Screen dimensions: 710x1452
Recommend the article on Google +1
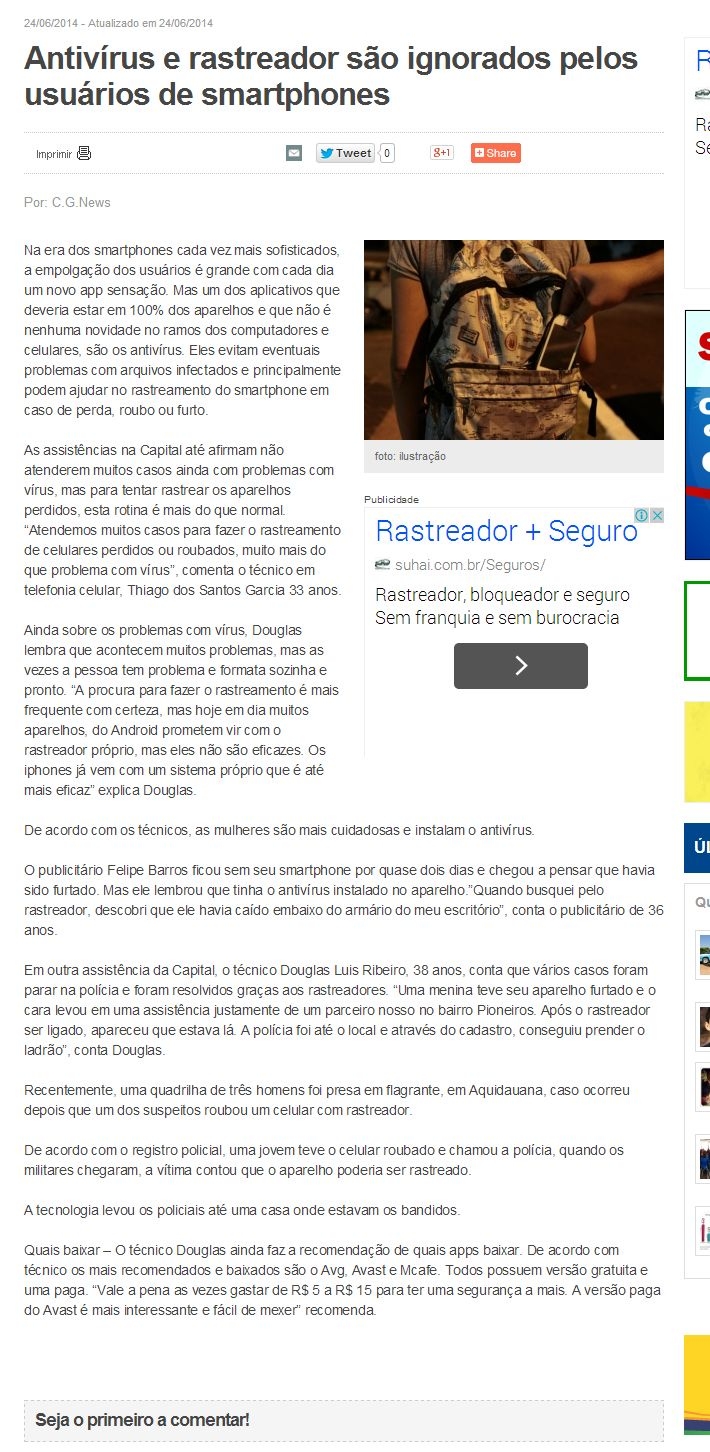(442, 153)
